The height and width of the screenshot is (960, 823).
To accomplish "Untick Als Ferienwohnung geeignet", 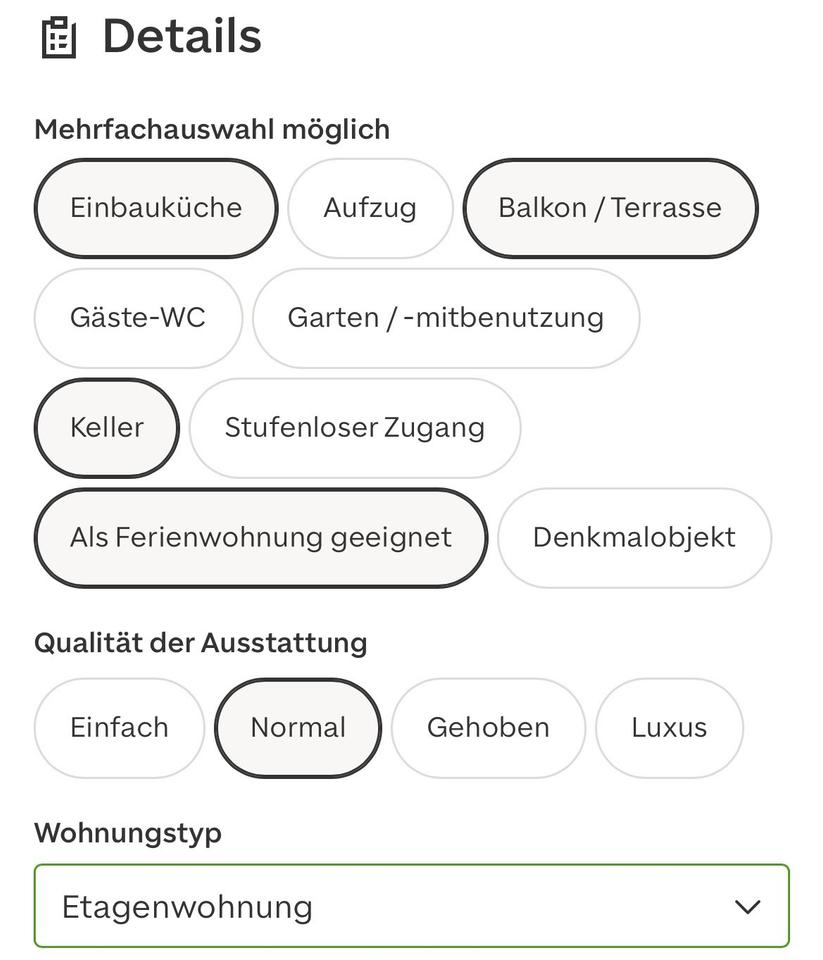I will click(x=261, y=538).
